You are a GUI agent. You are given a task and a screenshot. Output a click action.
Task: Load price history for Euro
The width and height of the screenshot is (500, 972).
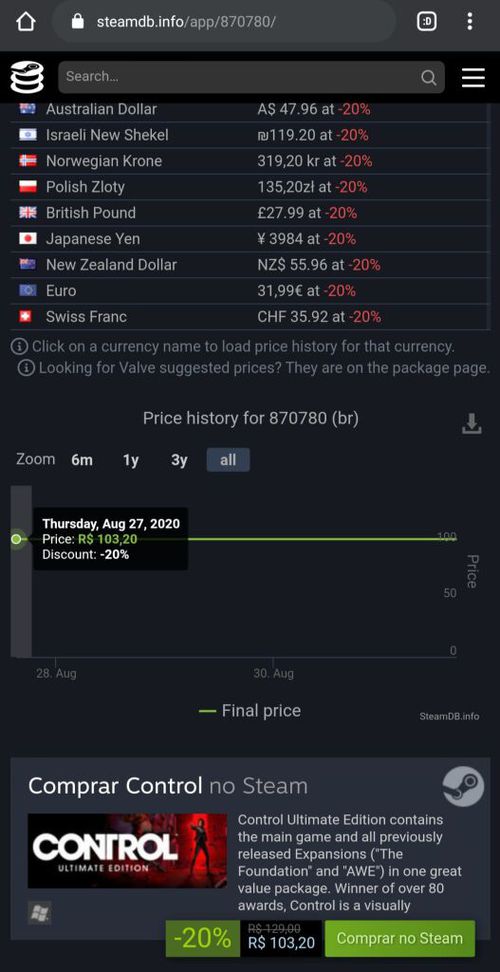click(x=61, y=291)
